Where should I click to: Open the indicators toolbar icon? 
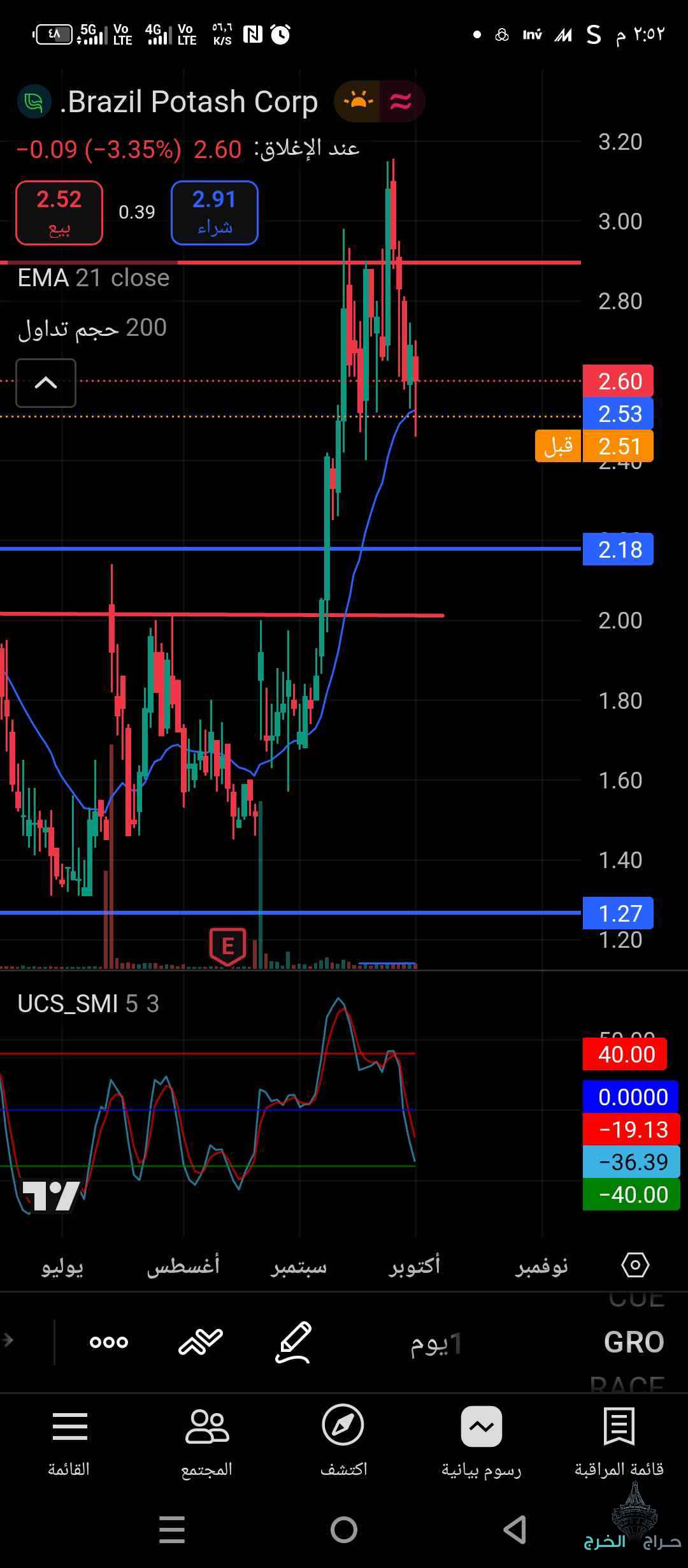(201, 1342)
